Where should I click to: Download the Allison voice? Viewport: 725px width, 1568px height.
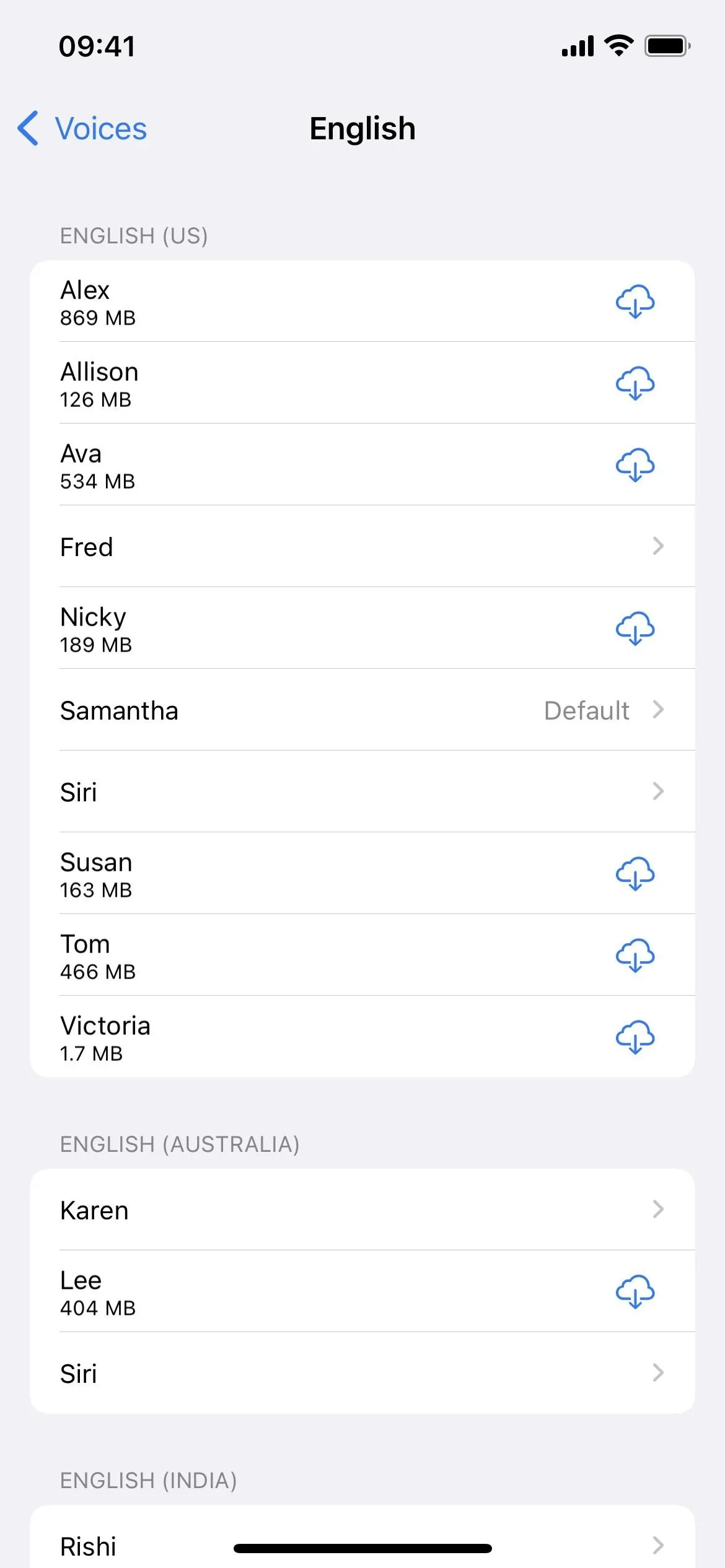click(x=635, y=383)
